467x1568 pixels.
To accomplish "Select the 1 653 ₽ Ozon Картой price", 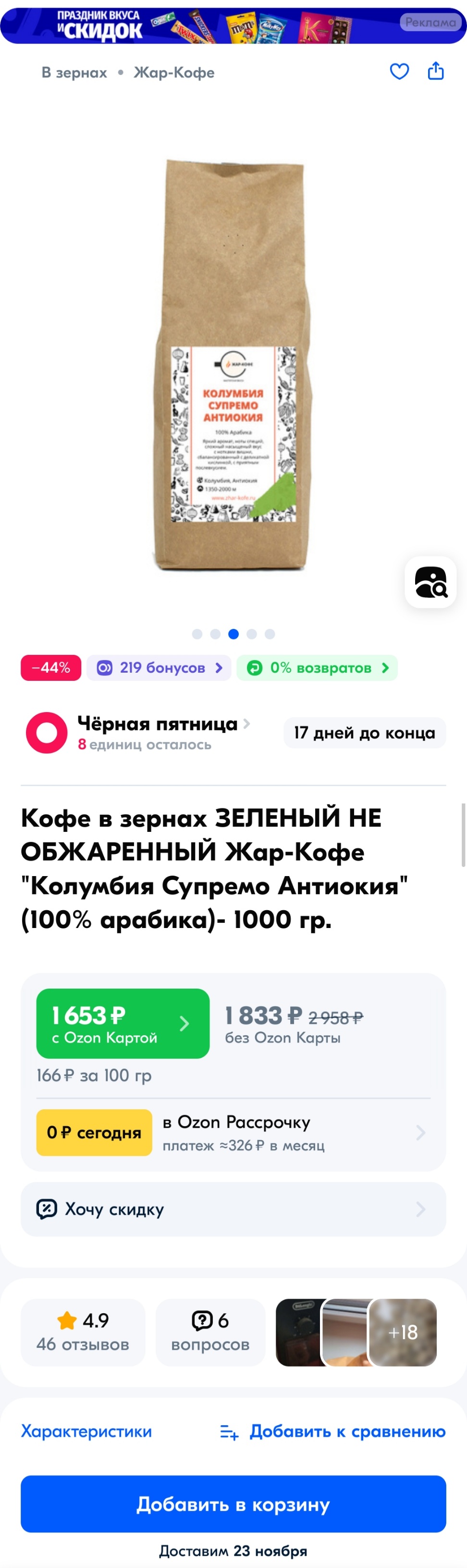I will (x=123, y=1023).
